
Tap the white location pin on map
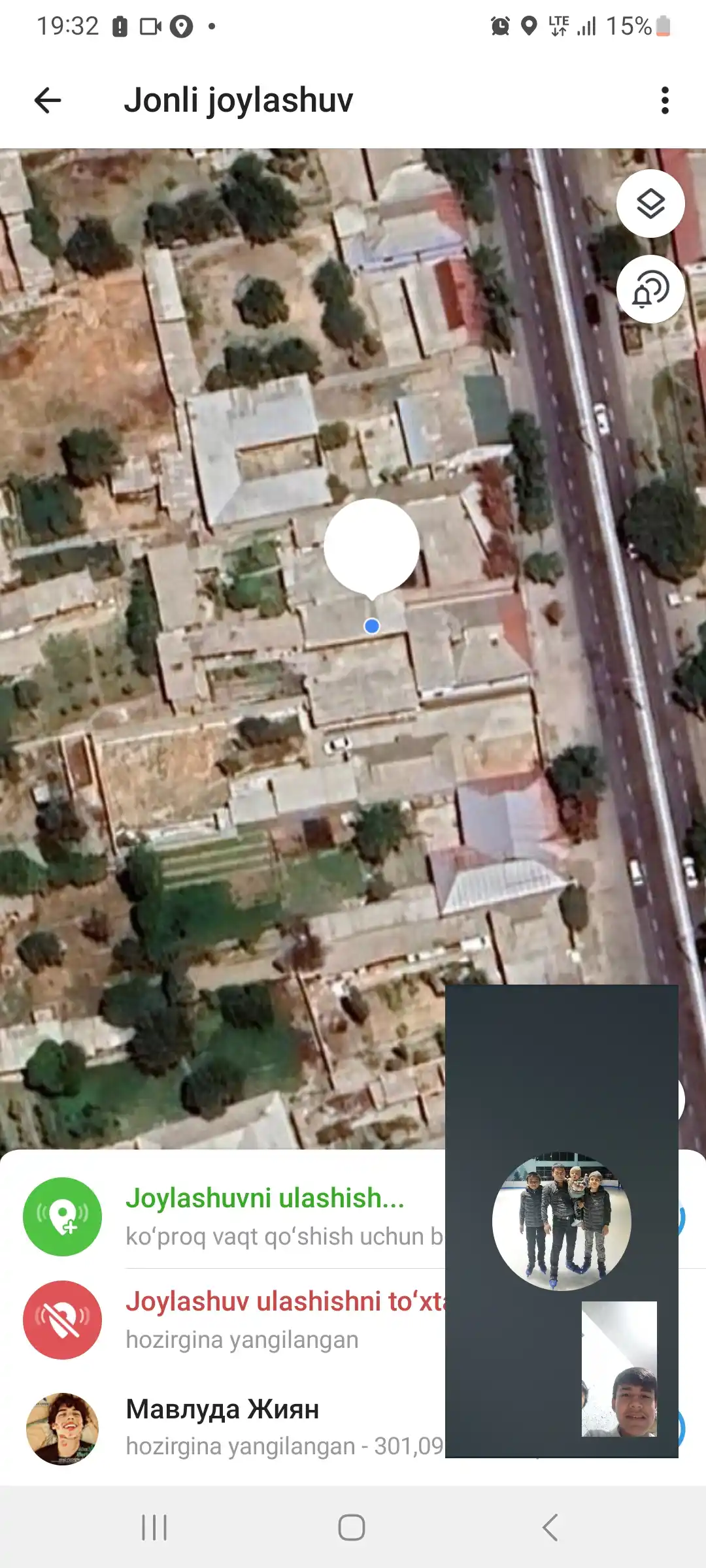click(371, 549)
